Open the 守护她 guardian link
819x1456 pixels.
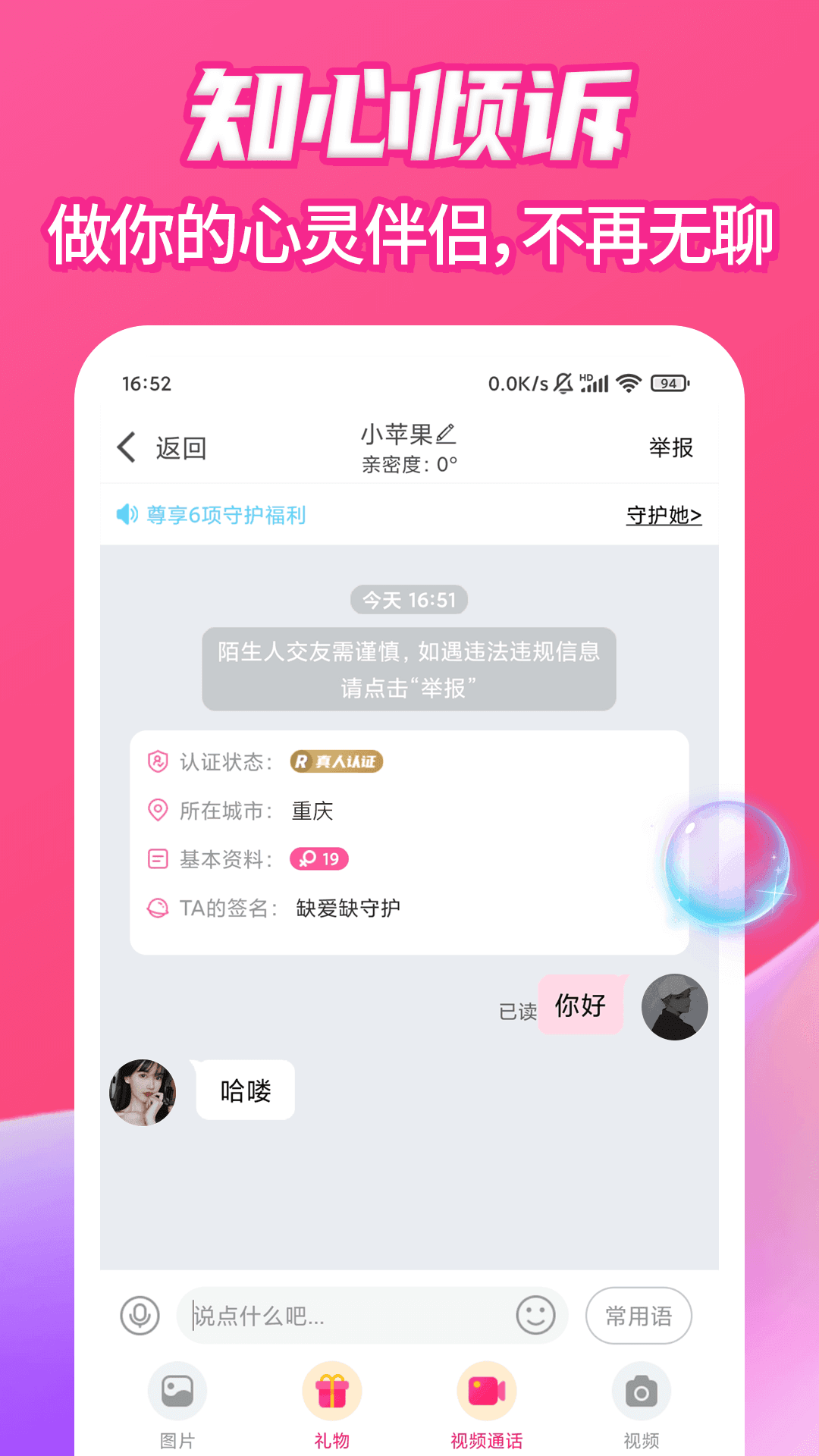point(664,514)
